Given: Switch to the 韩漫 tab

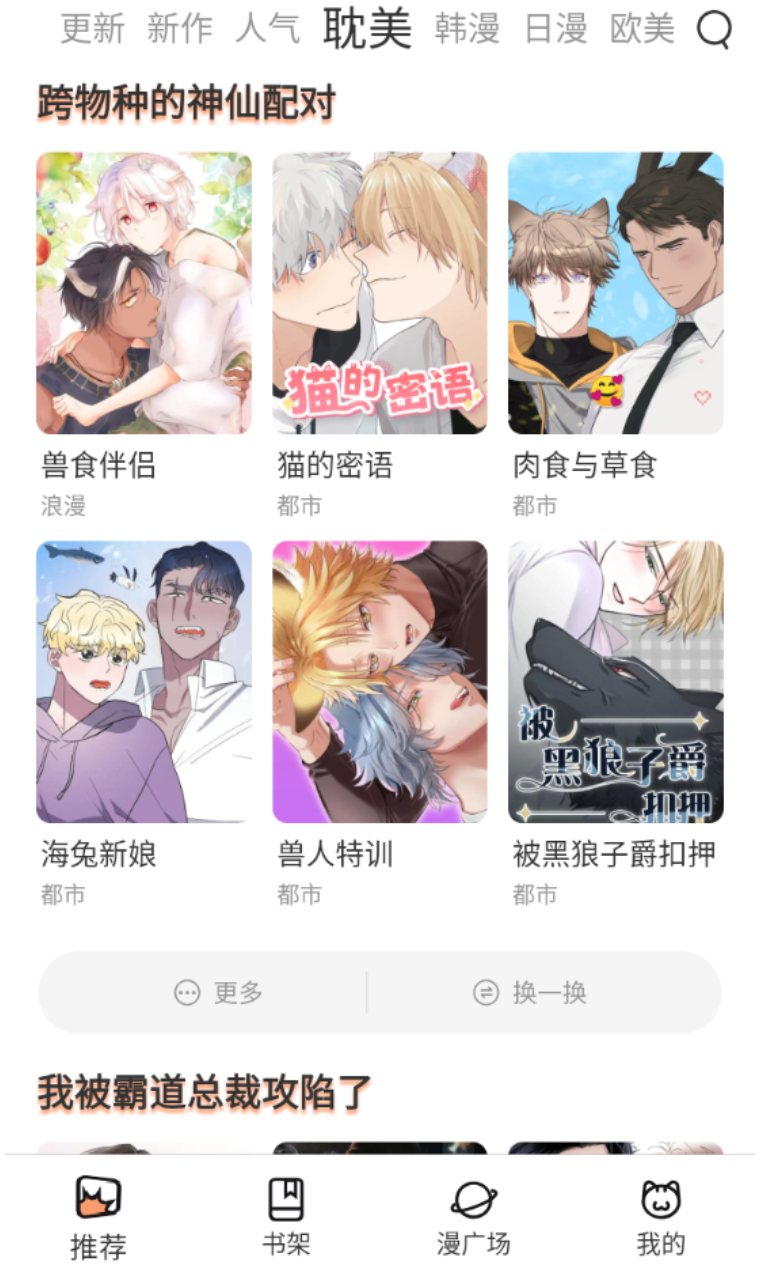Looking at the screenshot, I should (466, 30).
